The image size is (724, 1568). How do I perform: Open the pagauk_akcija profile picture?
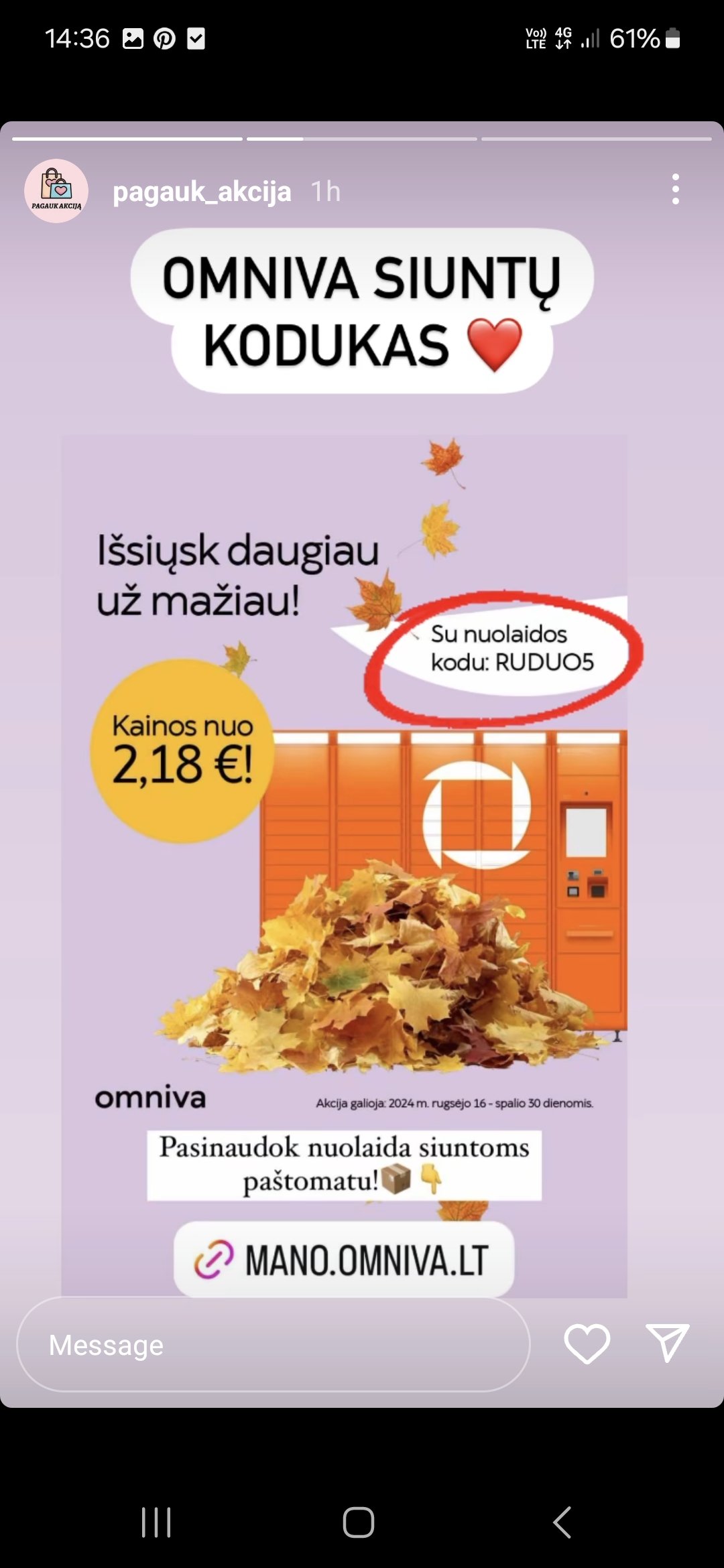point(56,191)
